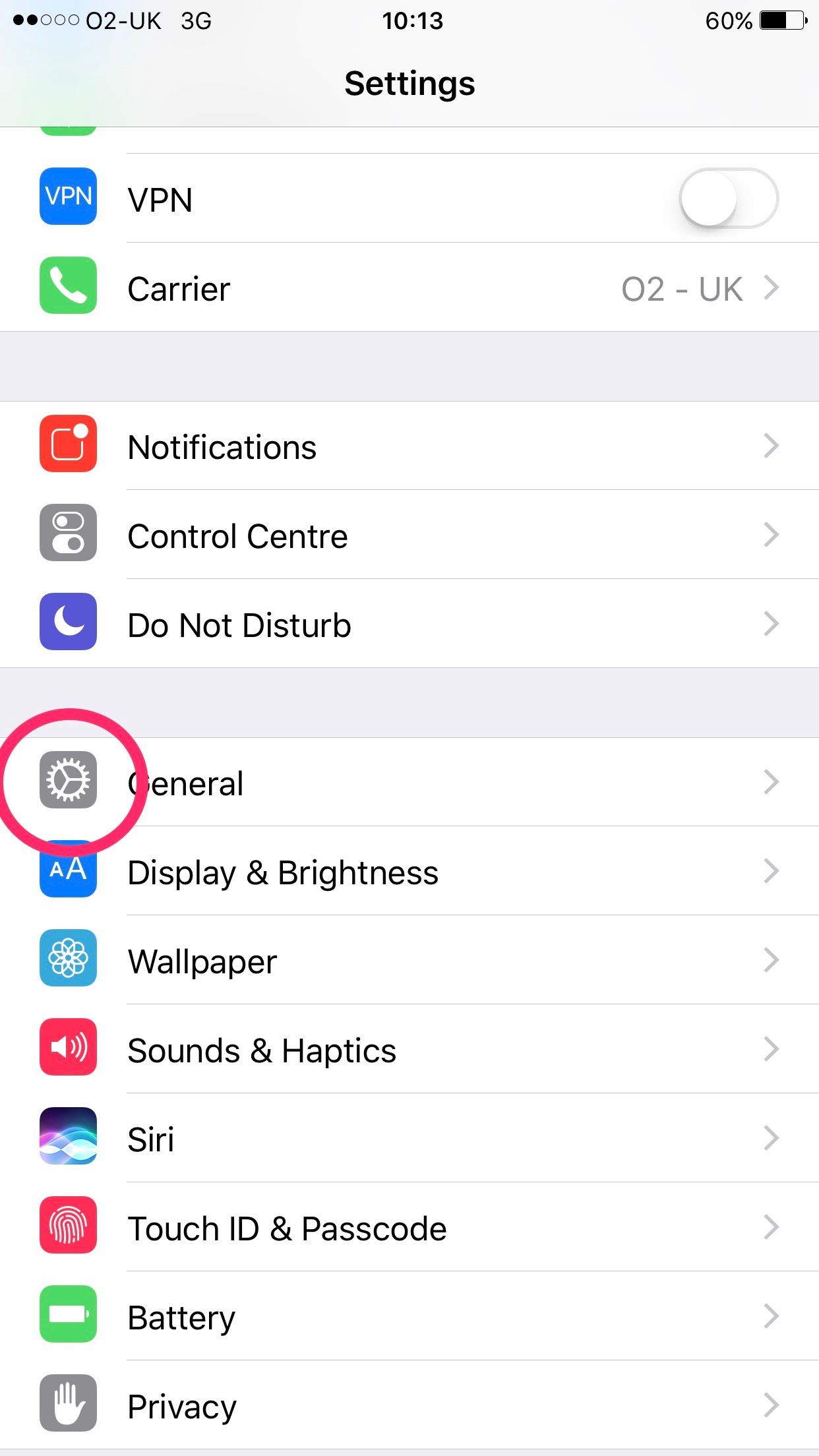Tap the Wallpaper flower icon
The height and width of the screenshot is (1456, 819).
(68, 961)
